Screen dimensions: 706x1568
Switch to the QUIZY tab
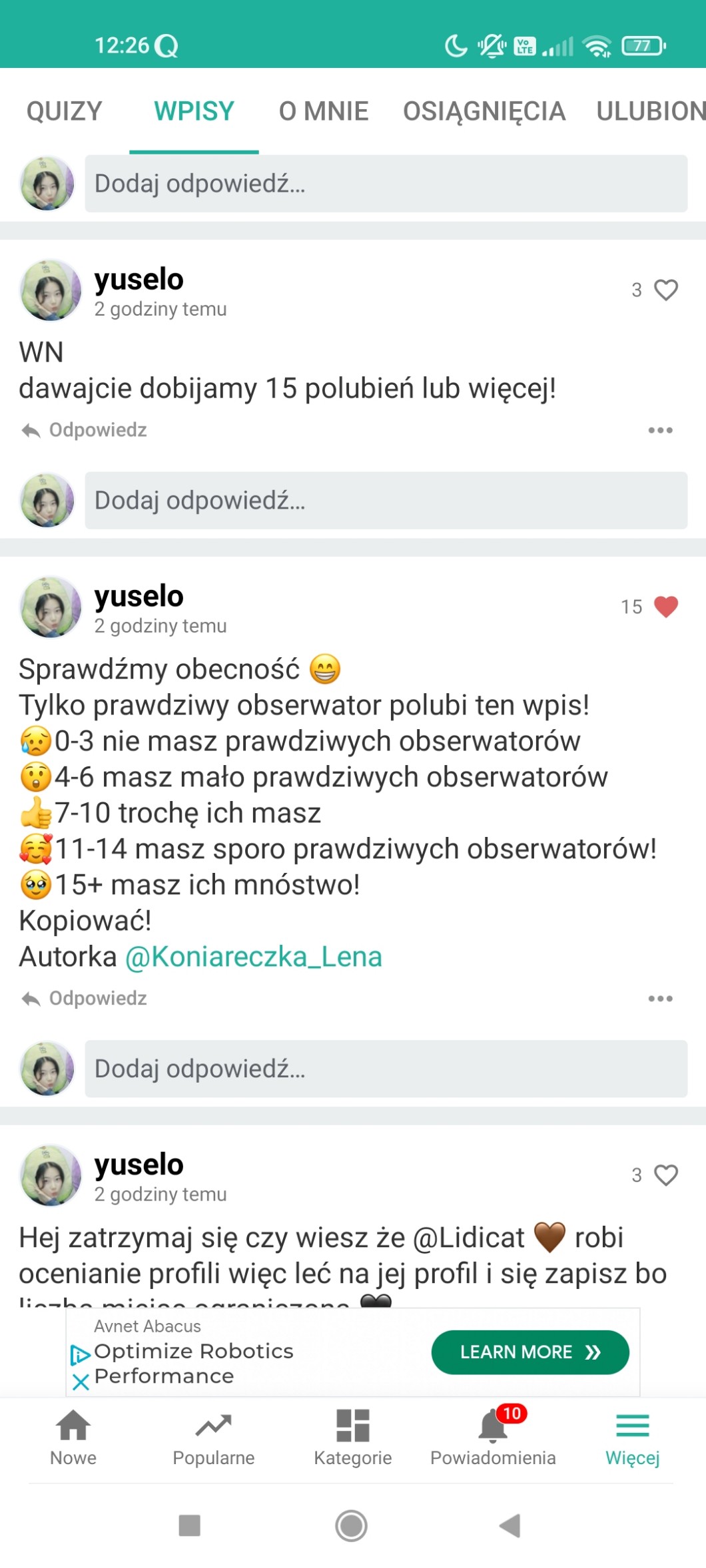pos(64,111)
